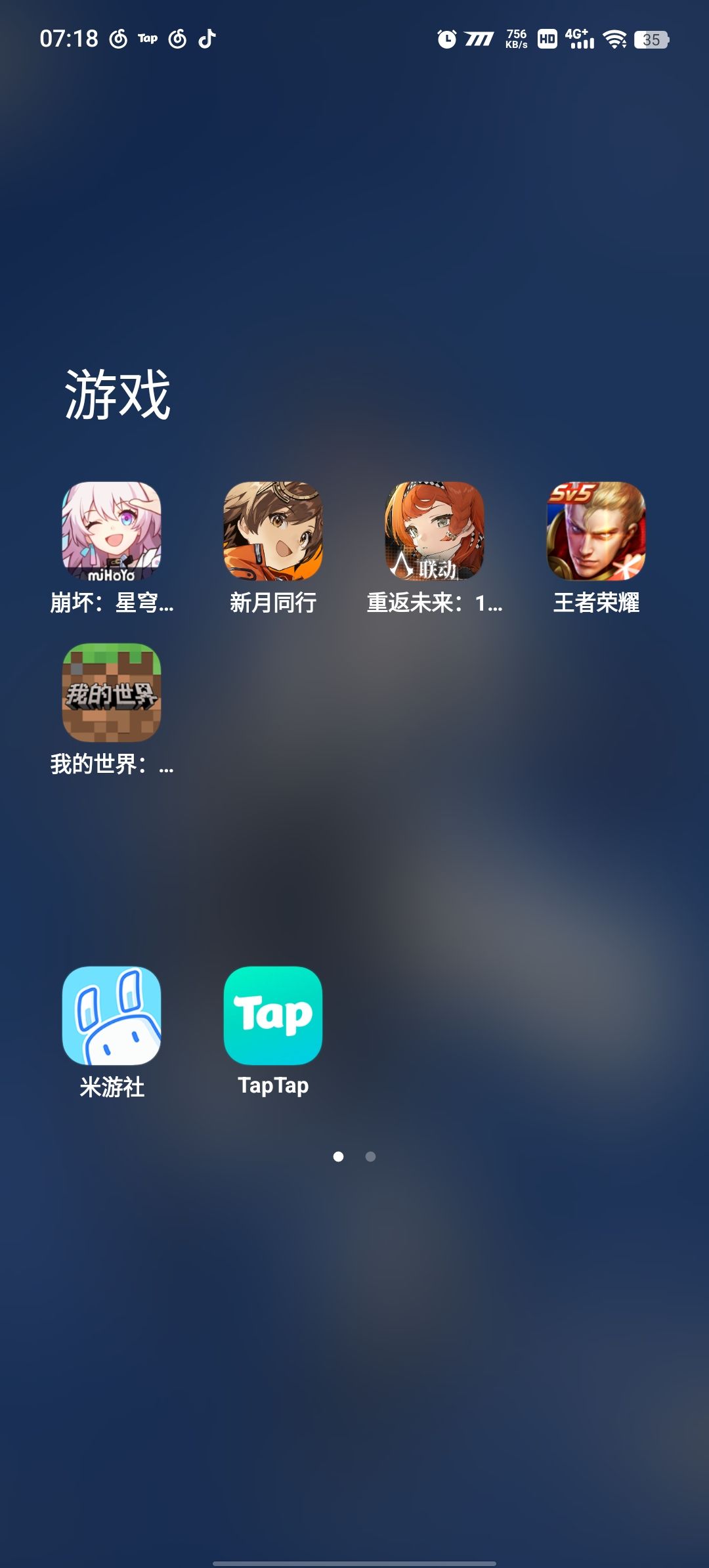709x1568 pixels.
Task: Tap the 游戏 folder title to rename
Action: pos(118,394)
